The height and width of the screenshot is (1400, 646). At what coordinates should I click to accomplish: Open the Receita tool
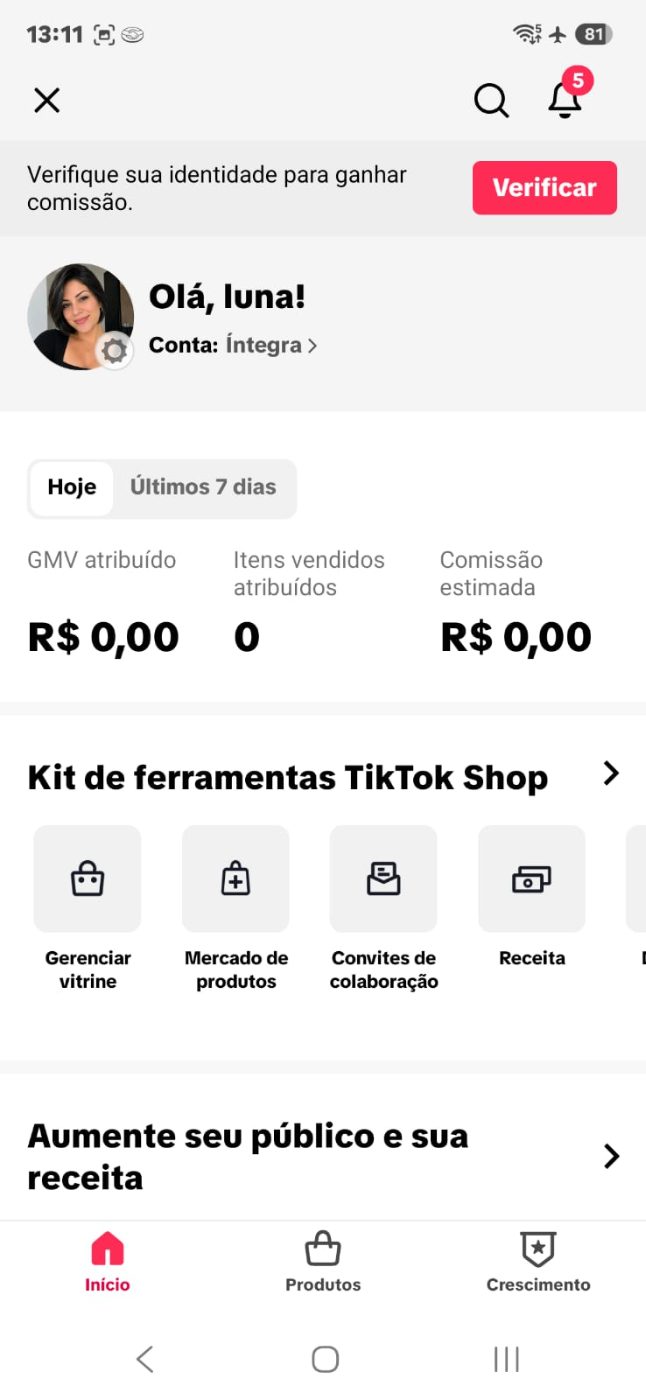pyautogui.click(x=532, y=897)
